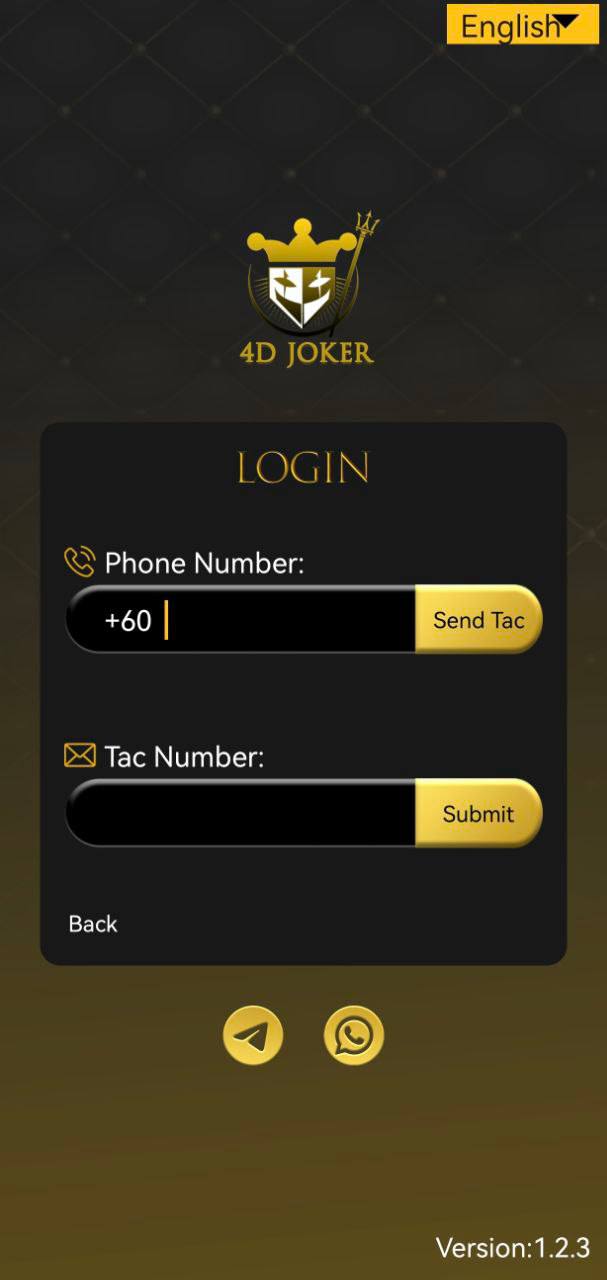This screenshot has width=607, height=1280.
Task: Go Back from the login
Action: (93, 924)
